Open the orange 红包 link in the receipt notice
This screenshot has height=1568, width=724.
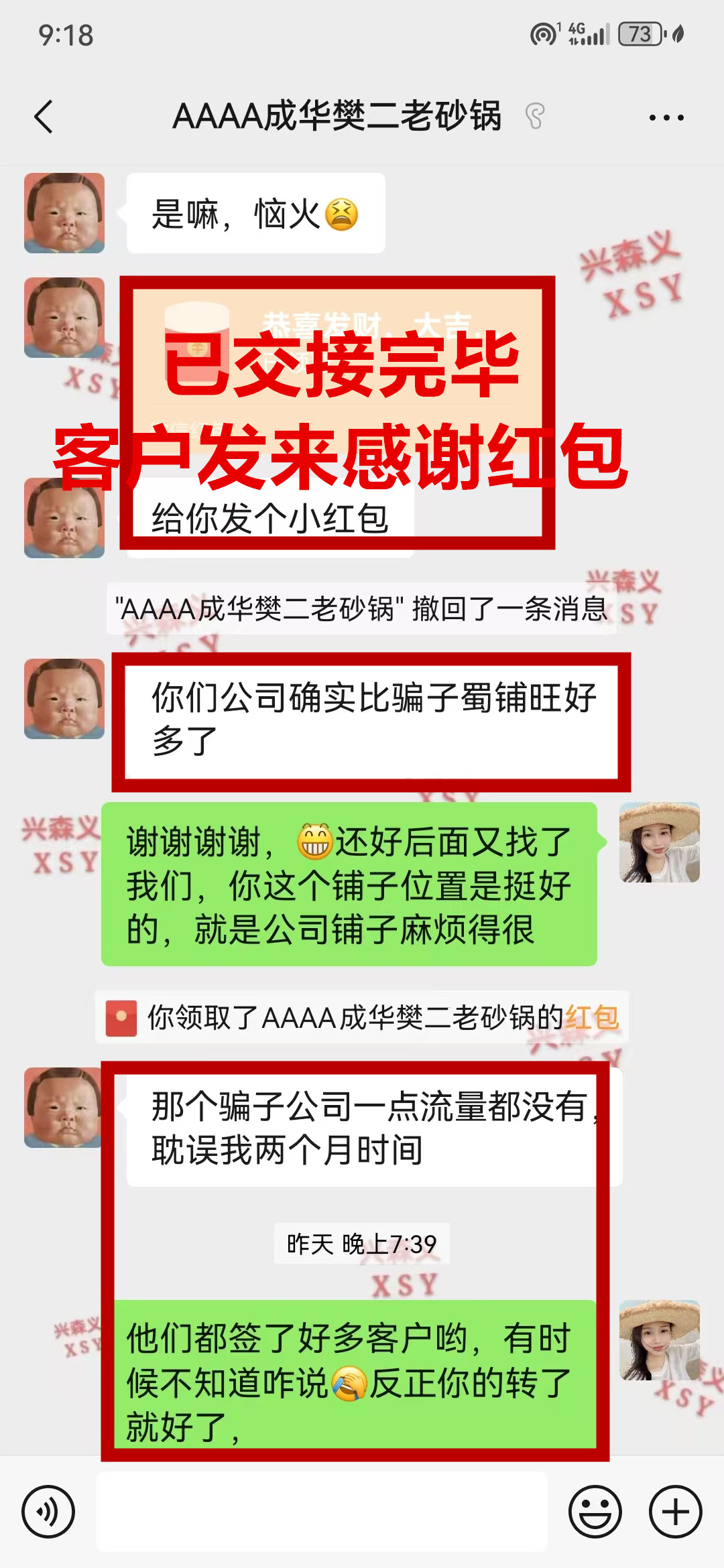[x=591, y=1017]
